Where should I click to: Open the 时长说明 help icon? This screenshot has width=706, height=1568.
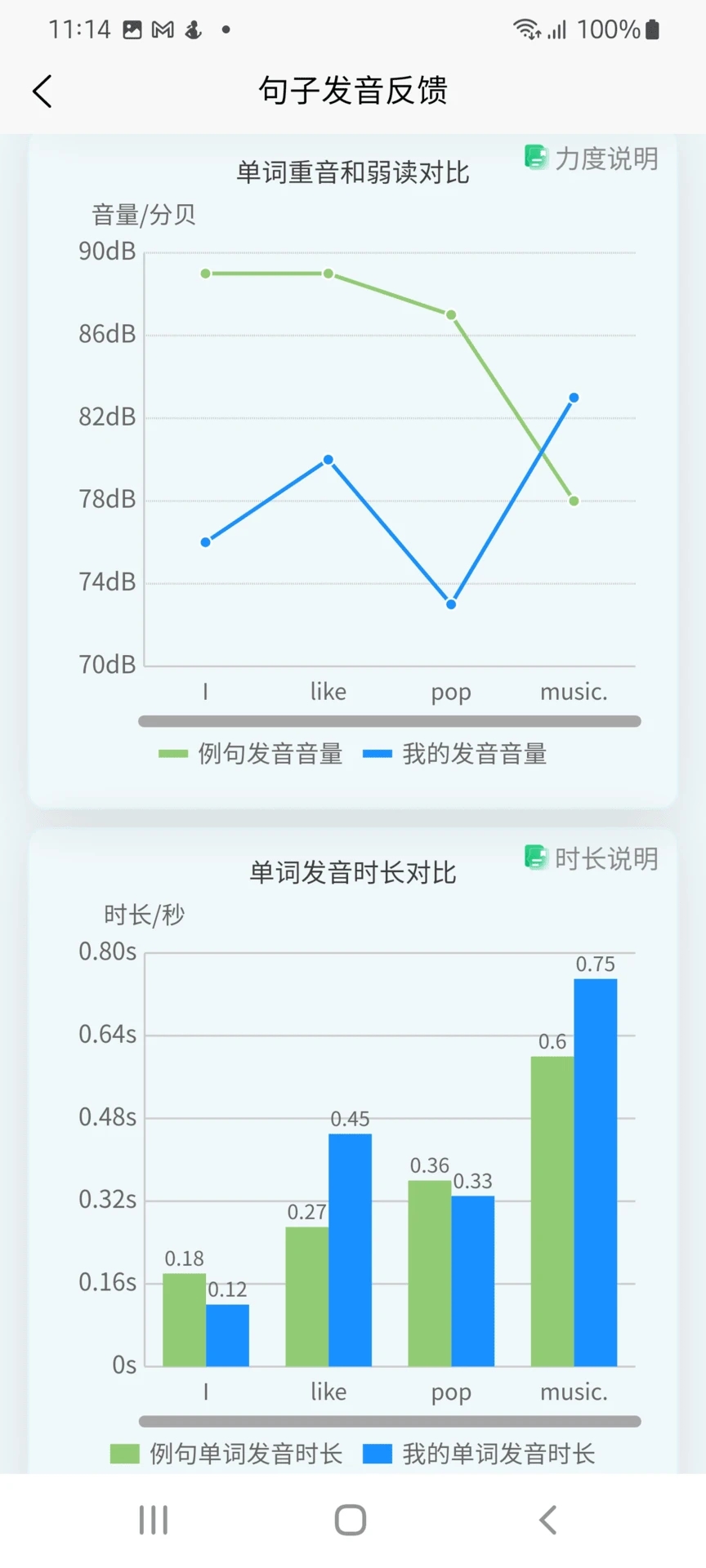pos(537,858)
